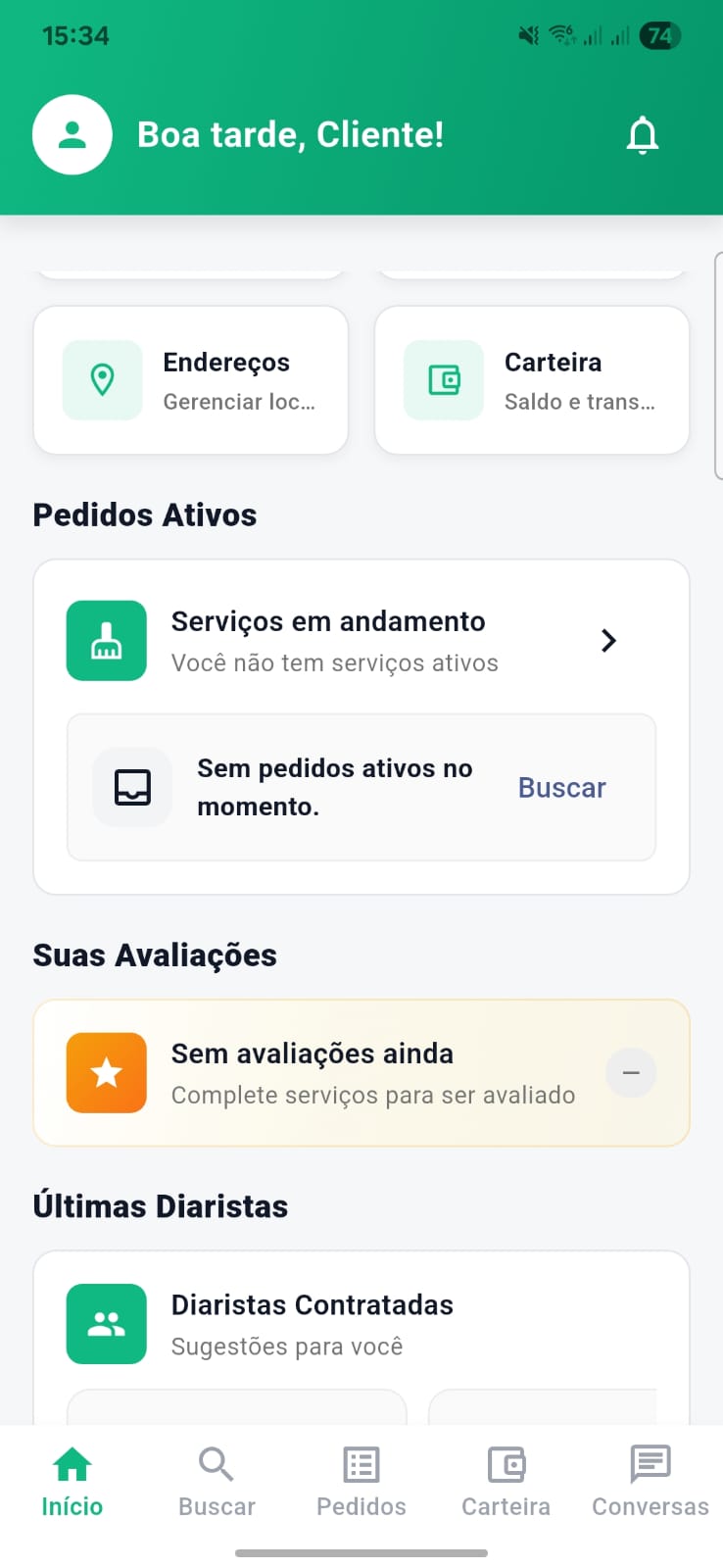Open Diaristas Contratadas suggestions

point(312,1324)
